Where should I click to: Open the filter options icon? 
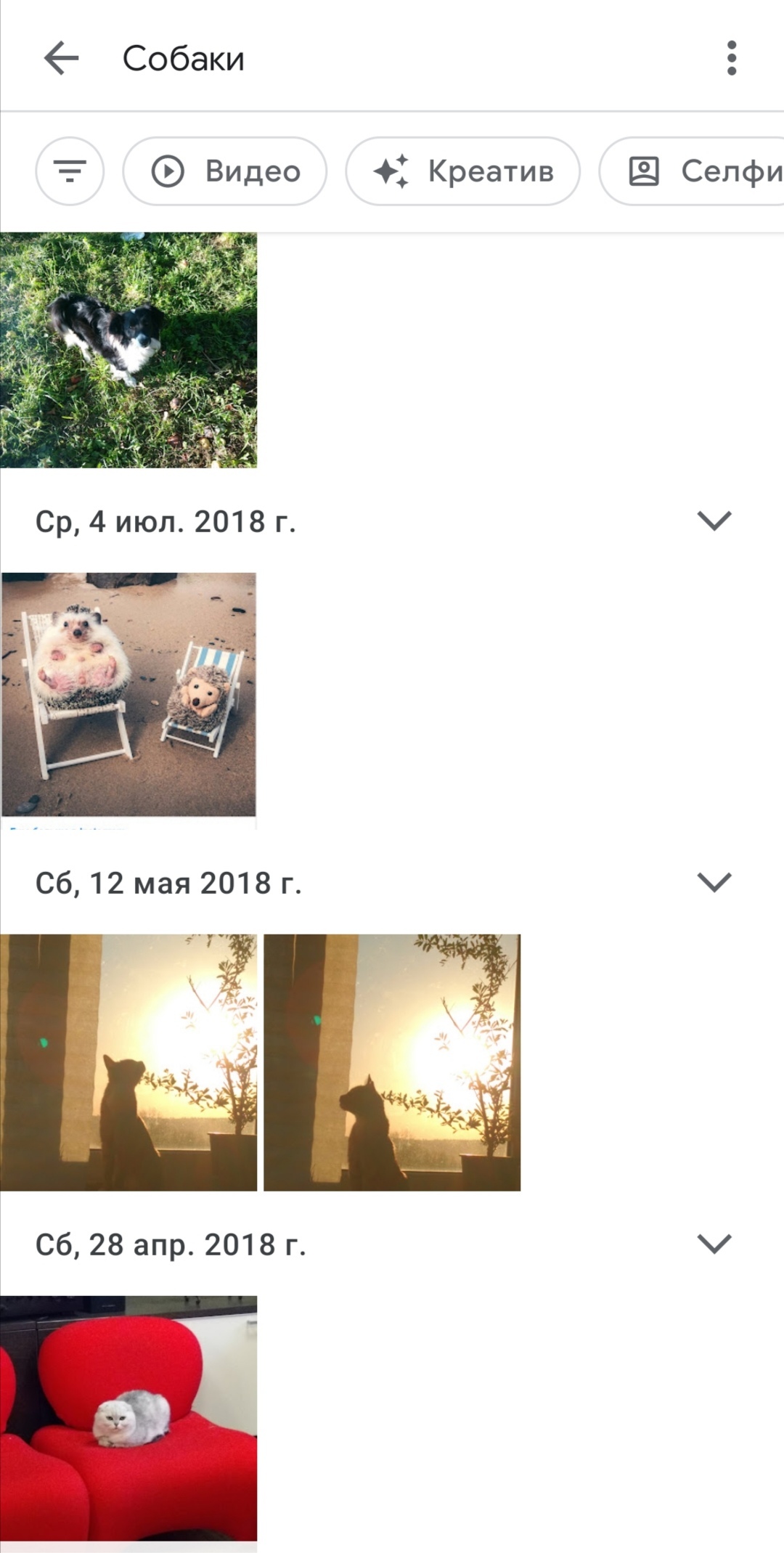[70, 171]
